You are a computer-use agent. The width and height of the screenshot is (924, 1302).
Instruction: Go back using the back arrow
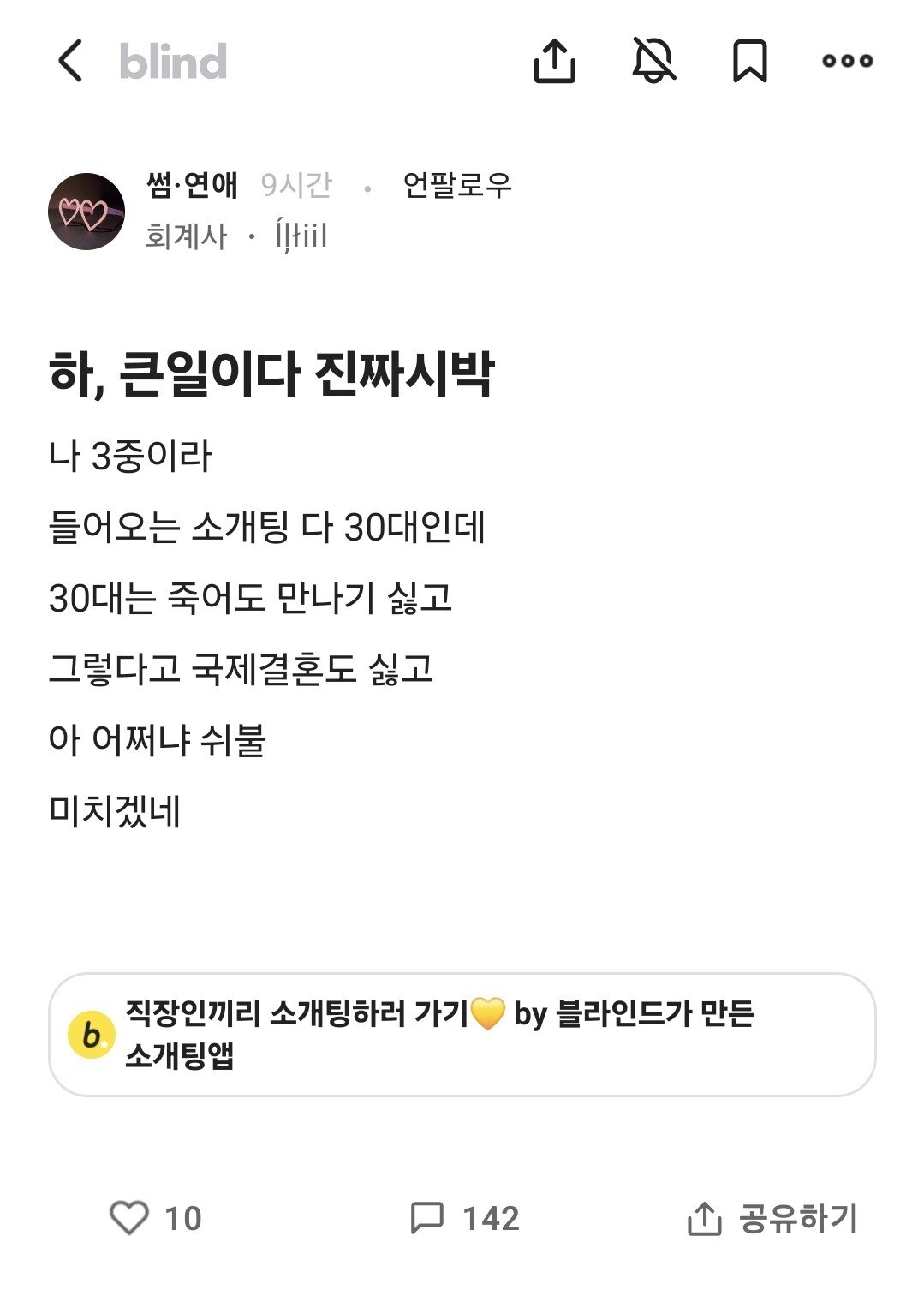(x=74, y=61)
